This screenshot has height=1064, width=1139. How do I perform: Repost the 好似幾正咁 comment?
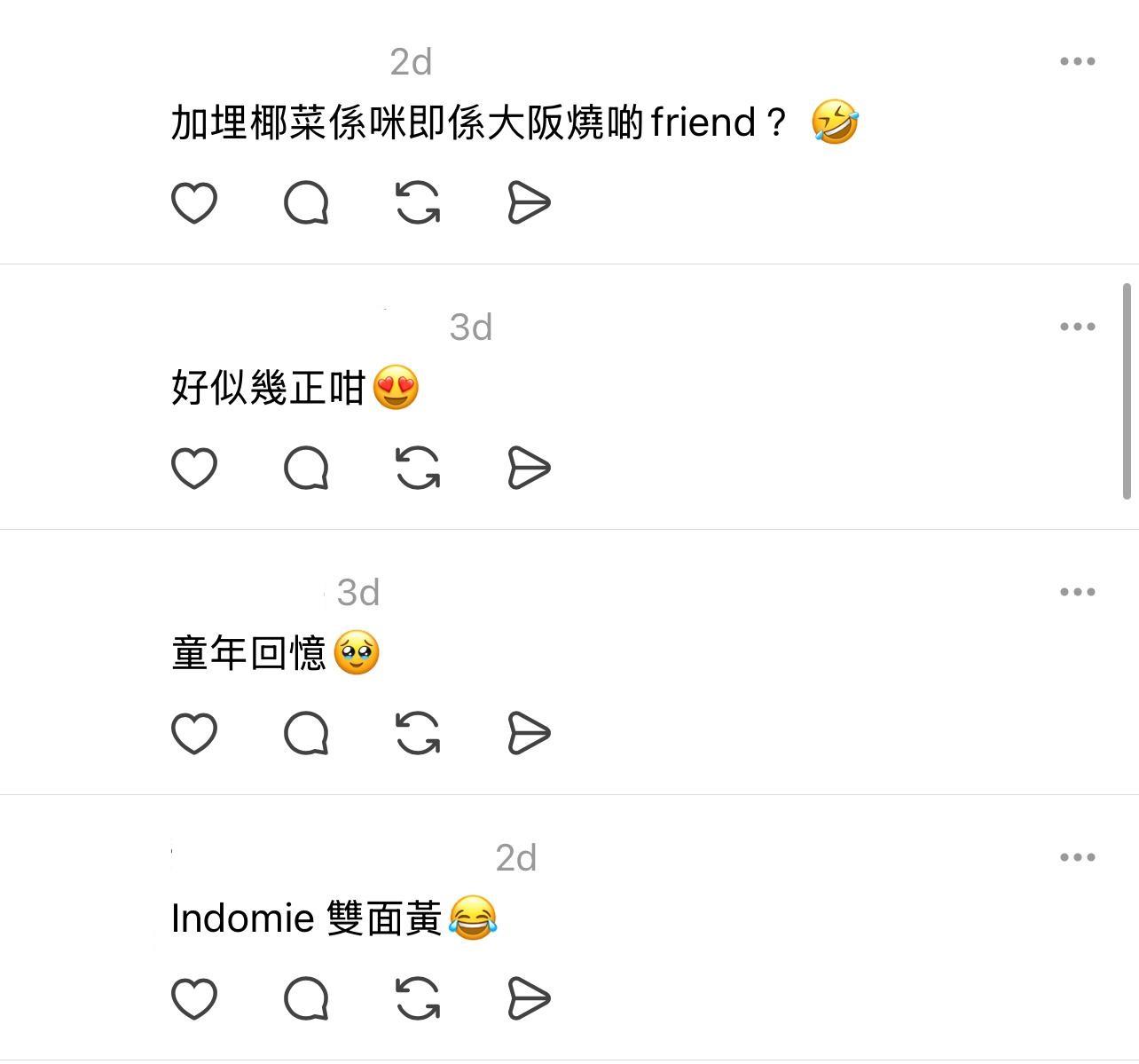coord(418,468)
